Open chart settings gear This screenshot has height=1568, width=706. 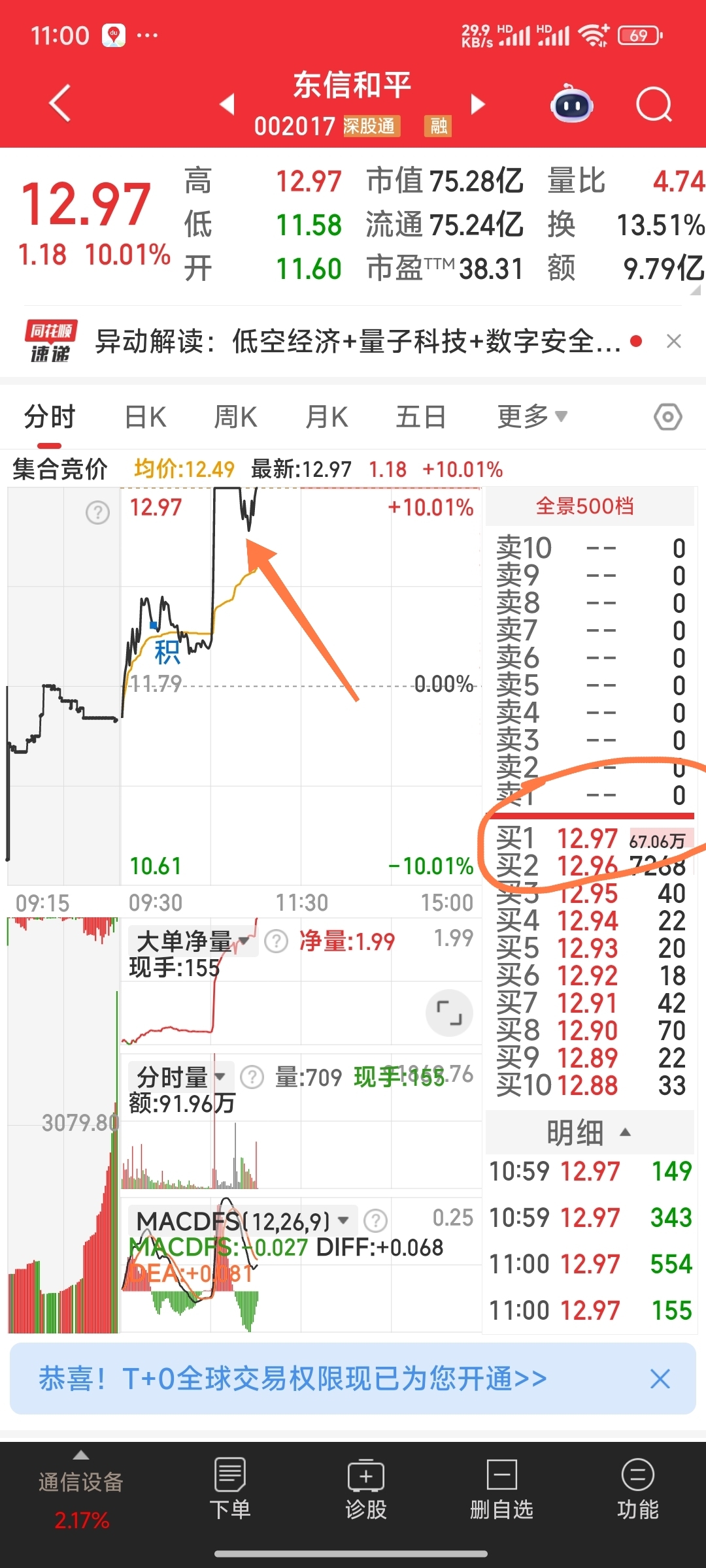click(667, 416)
